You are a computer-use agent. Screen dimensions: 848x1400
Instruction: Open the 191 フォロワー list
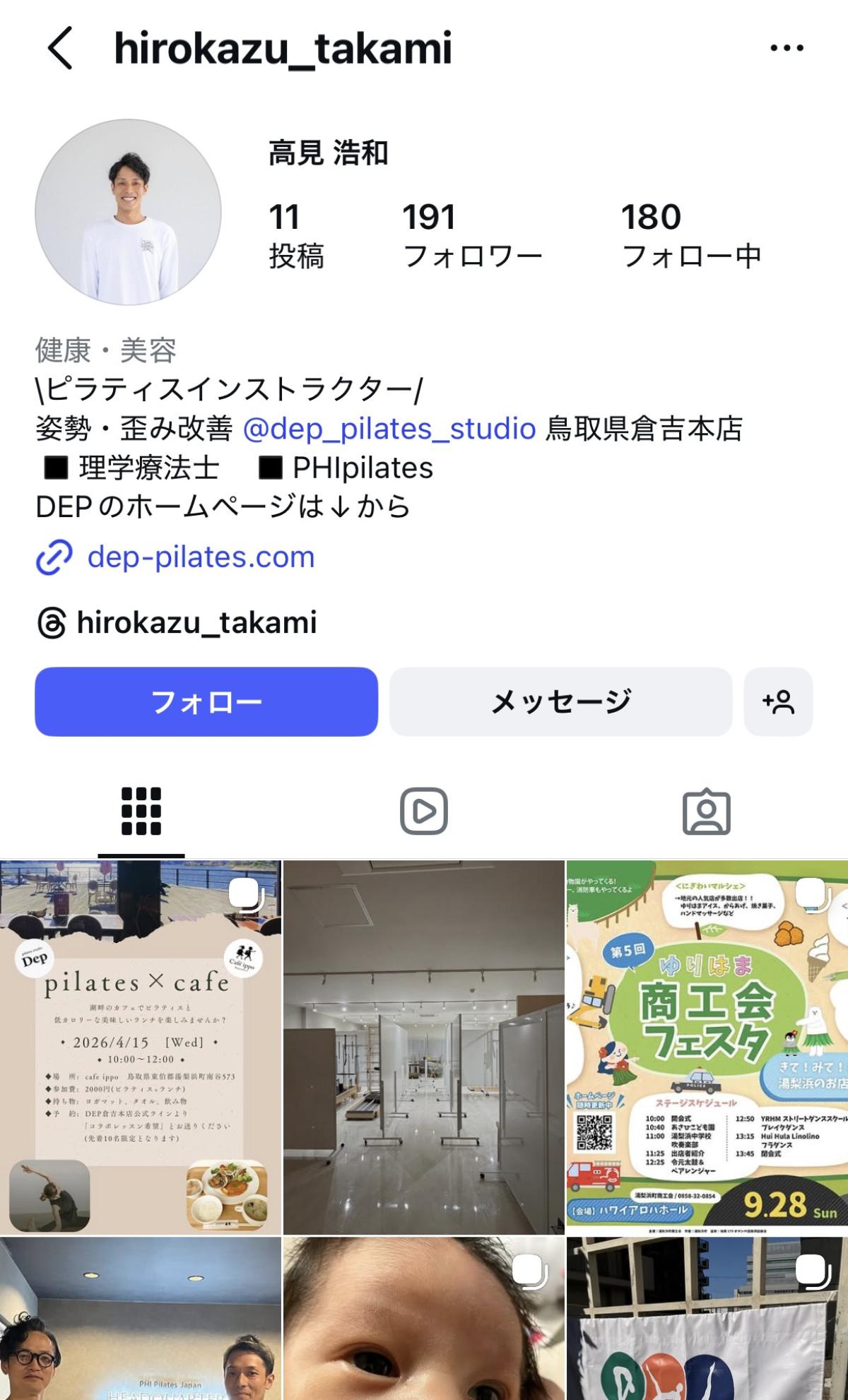click(x=471, y=236)
